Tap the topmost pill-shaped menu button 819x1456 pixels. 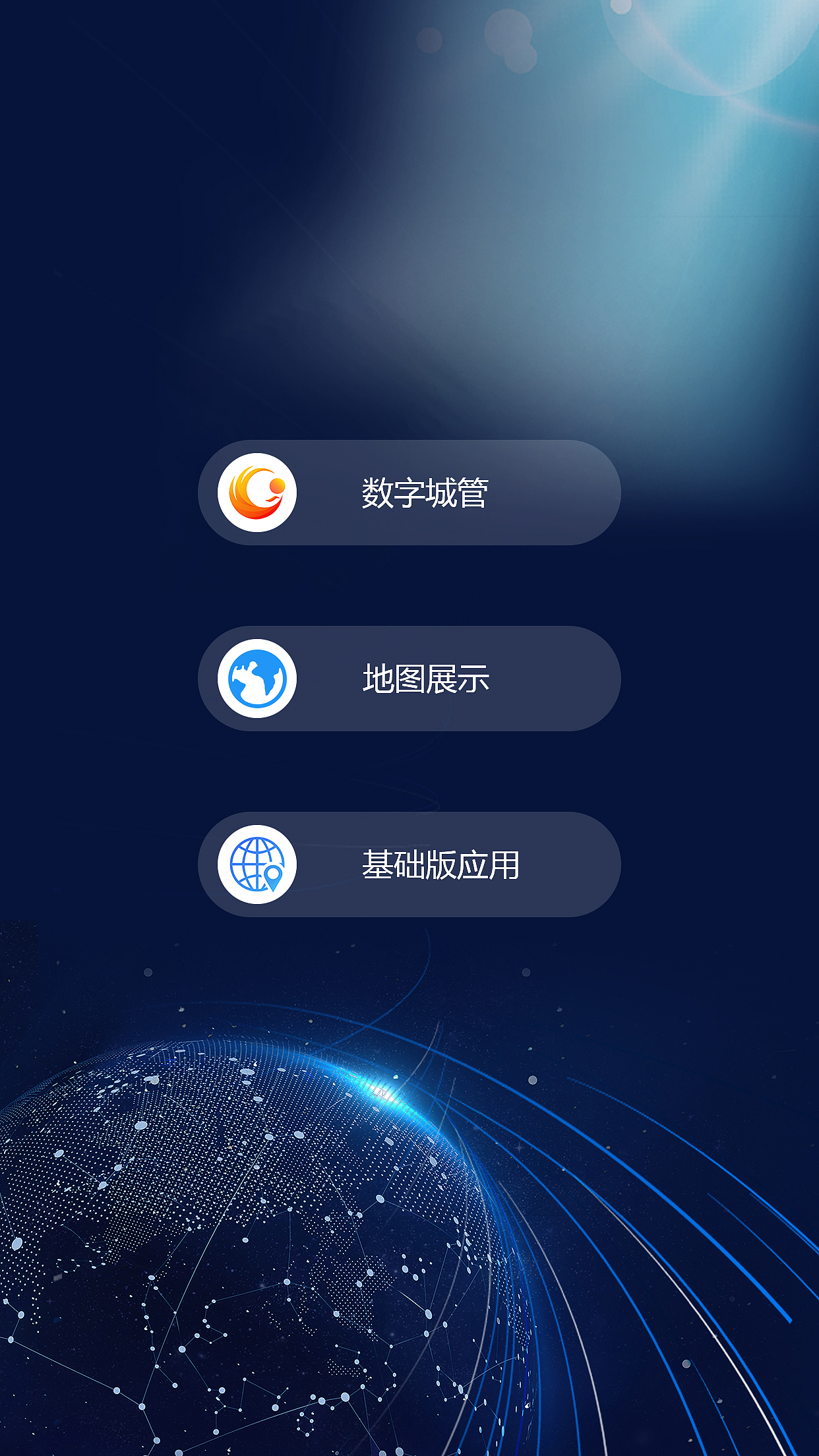(408, 492)
